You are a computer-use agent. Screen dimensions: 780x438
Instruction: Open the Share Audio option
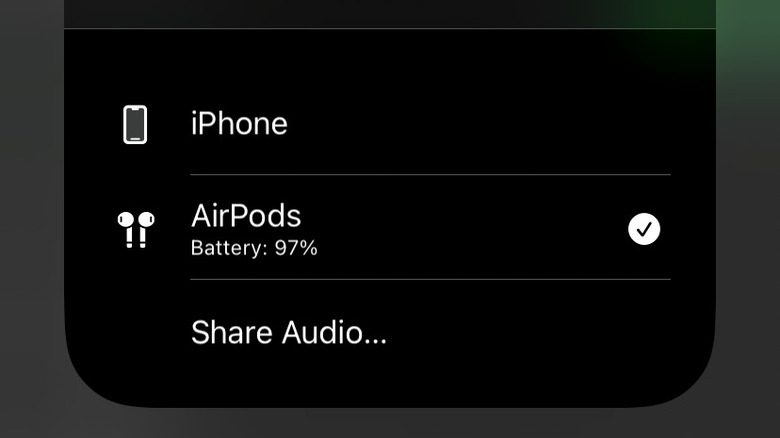click(288, 332)
